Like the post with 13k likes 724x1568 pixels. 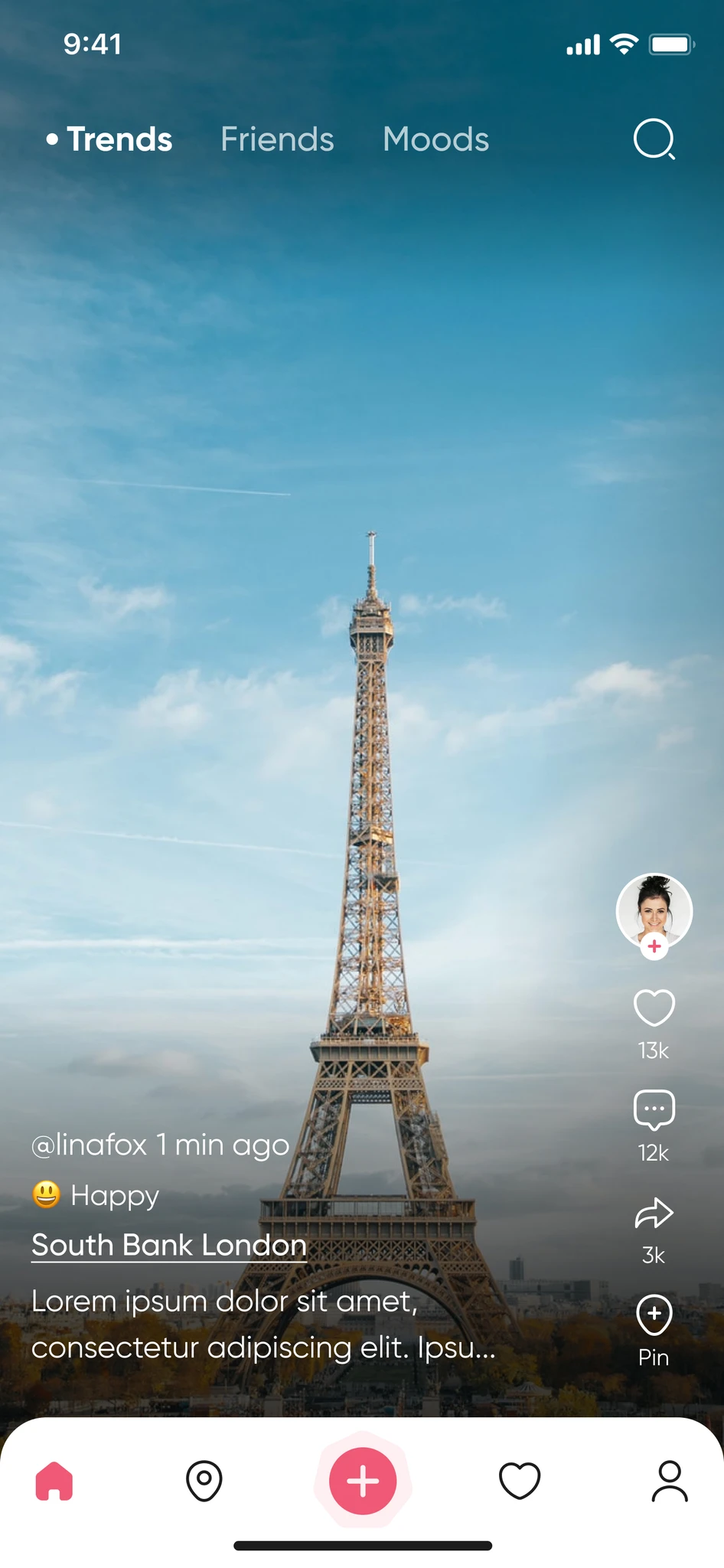654,1008
